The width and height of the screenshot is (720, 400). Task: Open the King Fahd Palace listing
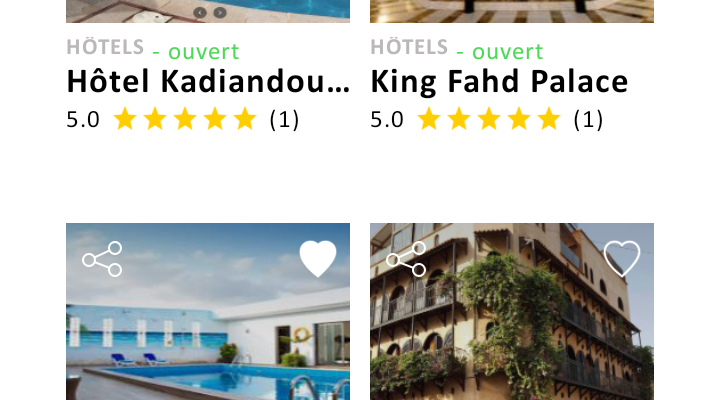click(x=499, y=81)
